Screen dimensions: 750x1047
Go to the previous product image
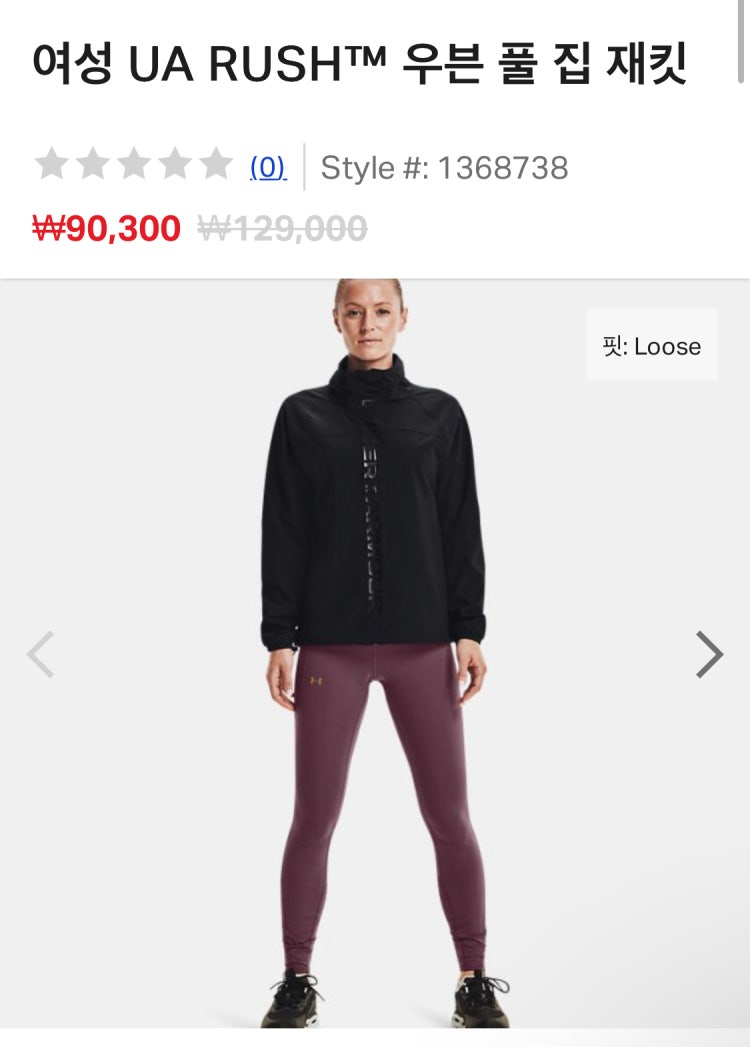[40, 655]
